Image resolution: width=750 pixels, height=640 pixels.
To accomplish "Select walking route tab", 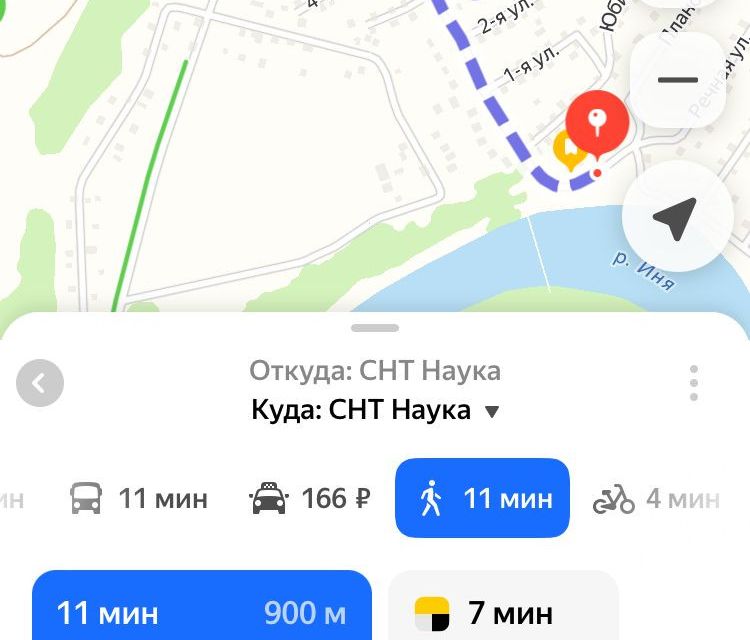I will pyautogui.click(x=482, y=498).
